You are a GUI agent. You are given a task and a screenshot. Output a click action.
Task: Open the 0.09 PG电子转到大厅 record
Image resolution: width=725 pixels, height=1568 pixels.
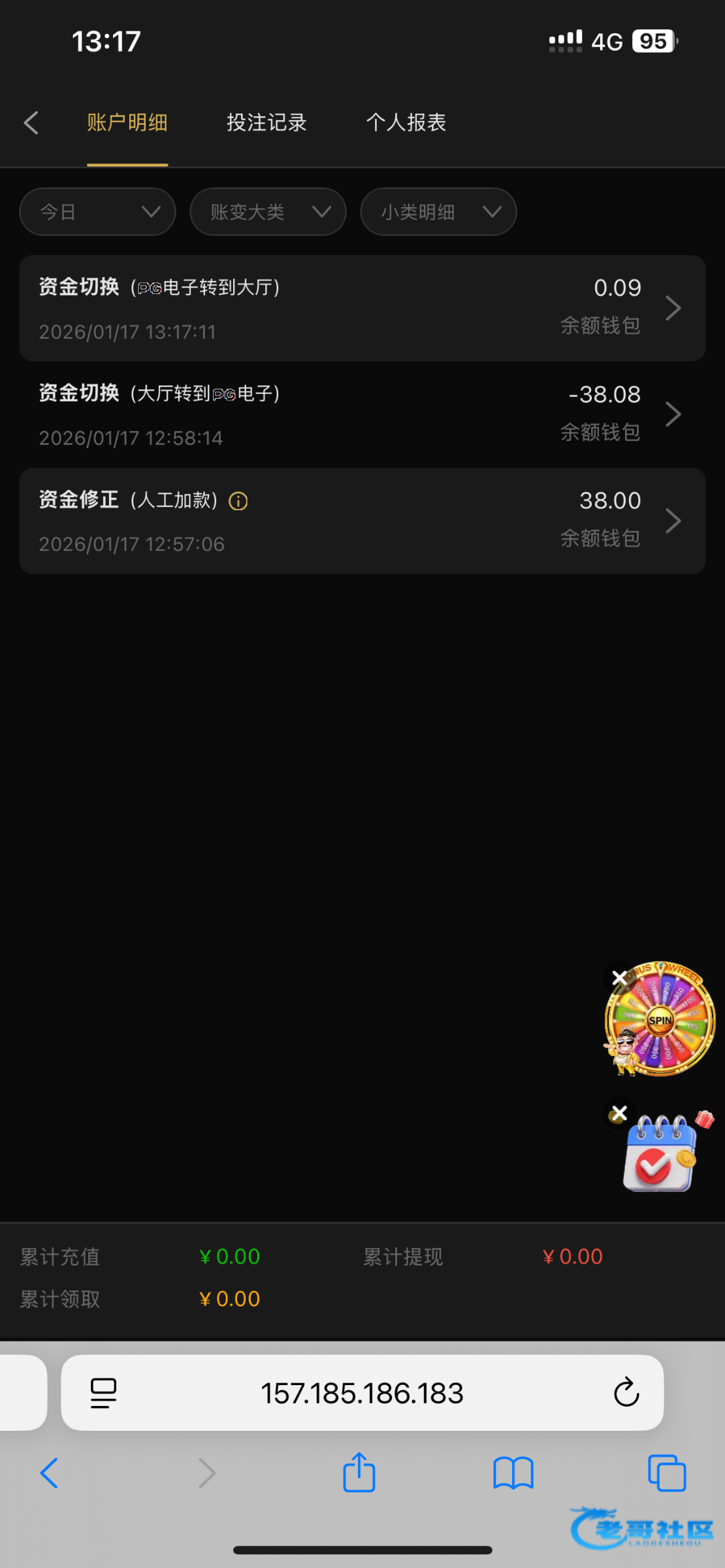[362, 308]
